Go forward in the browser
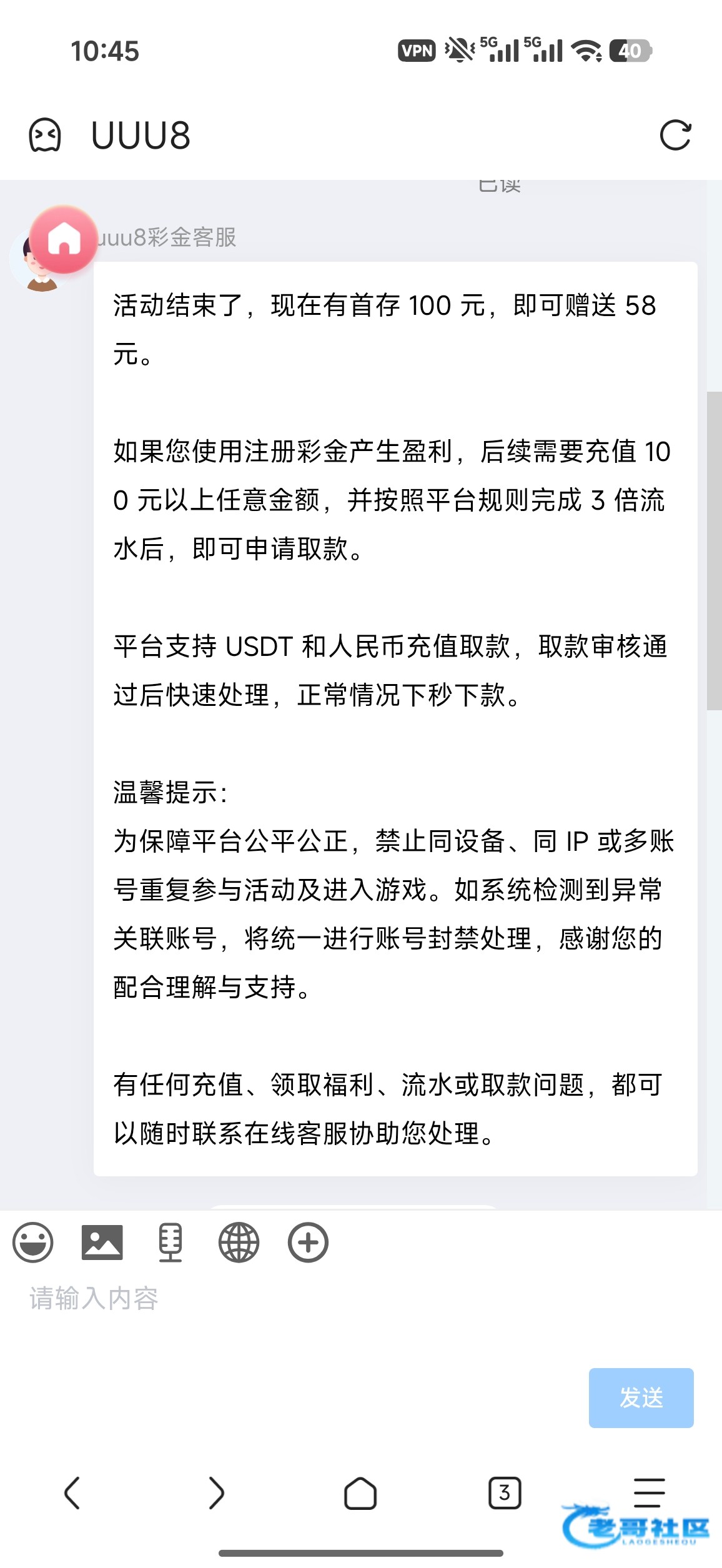The height and width of the screenshot is (1568, 722). click(x=216, y=1492)
